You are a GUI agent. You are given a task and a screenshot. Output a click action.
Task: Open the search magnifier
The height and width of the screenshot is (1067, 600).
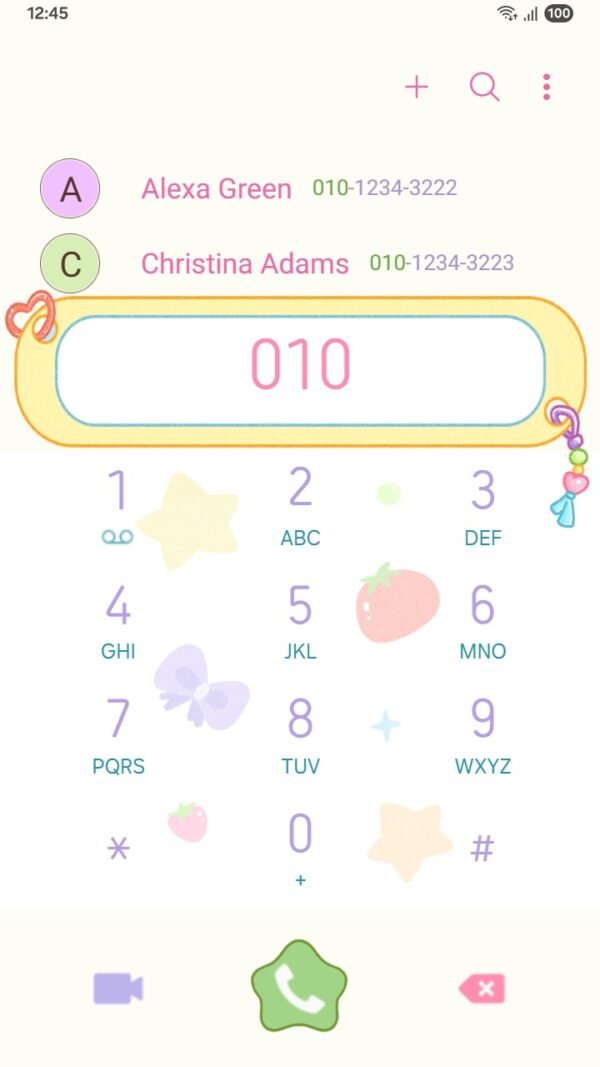coord(484,87)
